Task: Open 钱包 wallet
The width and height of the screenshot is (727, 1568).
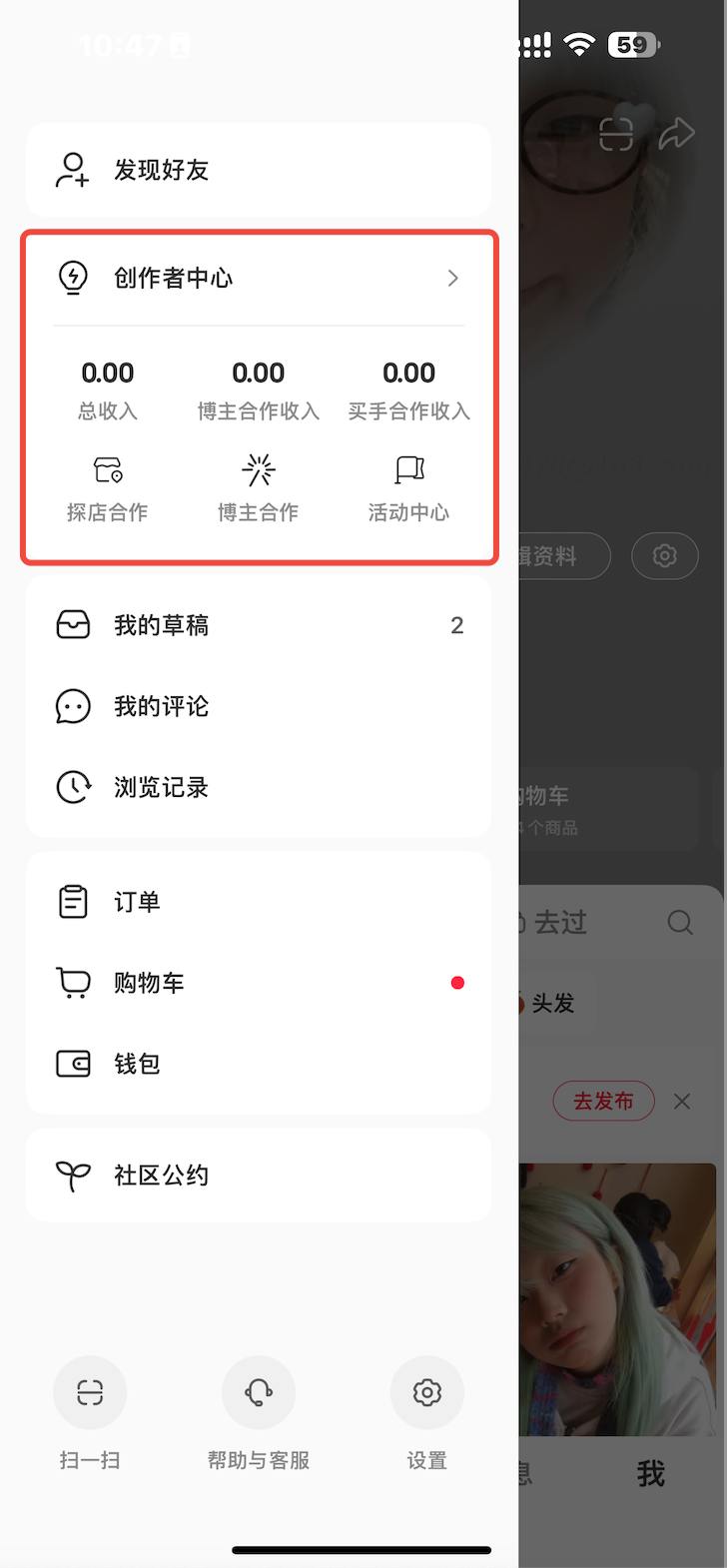Action: pos(259,1064)
